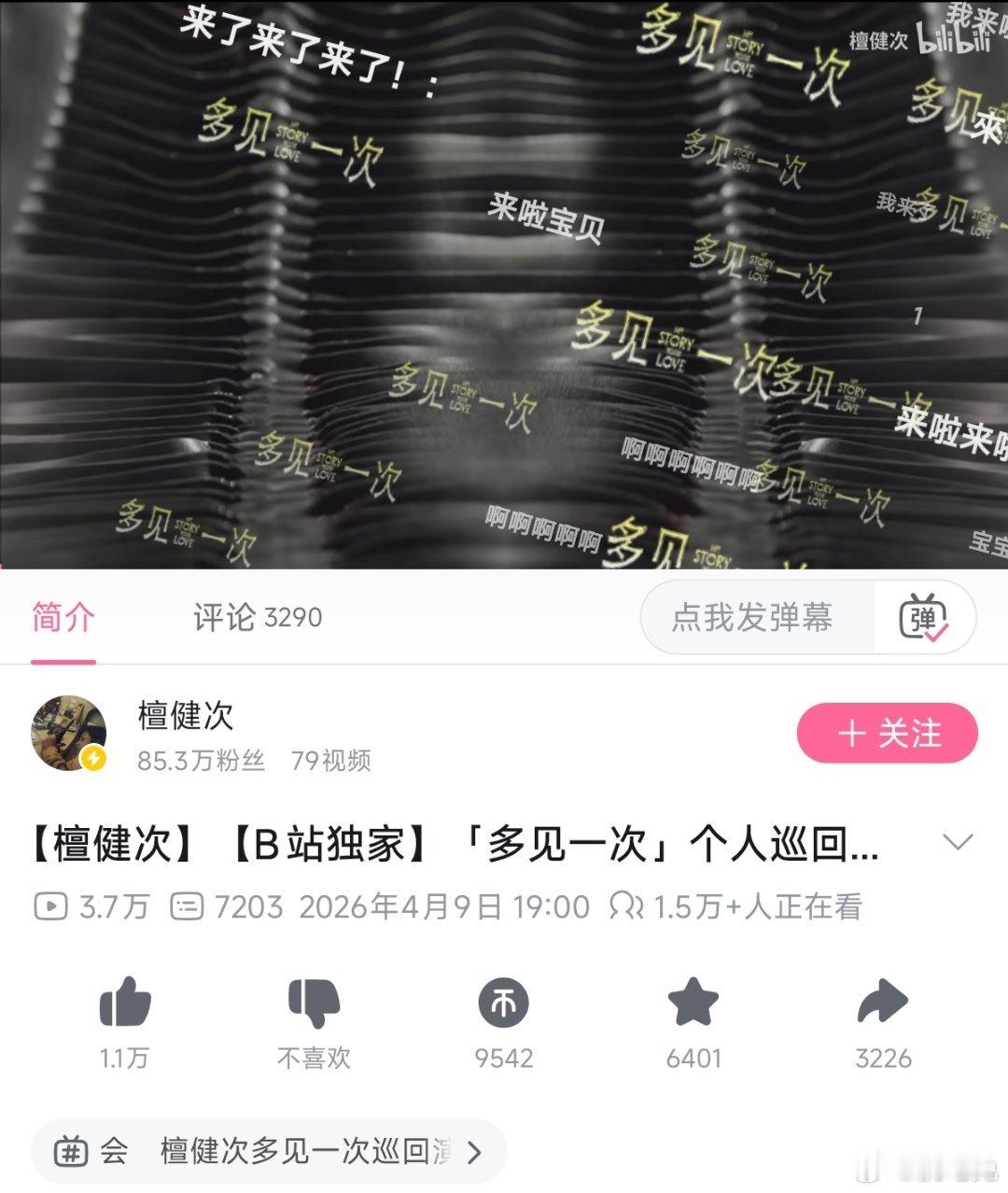Switch to the 简介 tab
The height and width of the screenshot is (1193, 1008).
coord(63,617)
